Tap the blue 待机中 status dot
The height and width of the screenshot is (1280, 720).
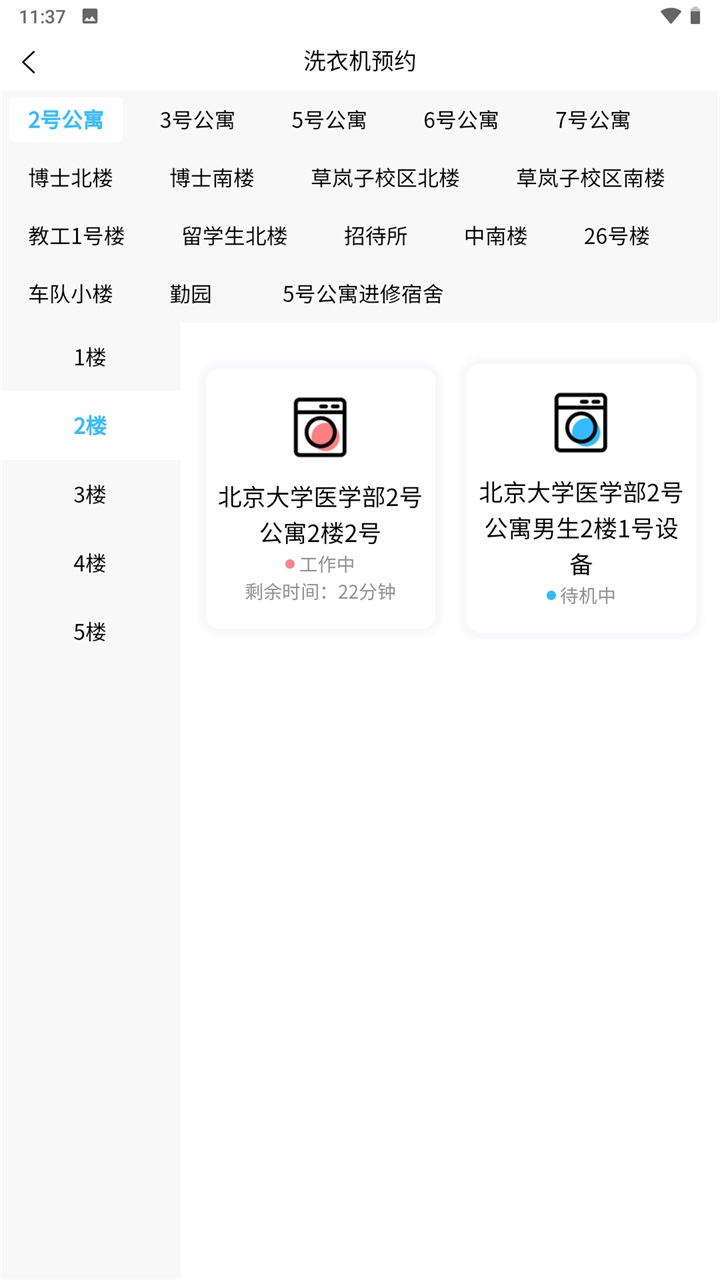pyautogui.click(x=549, y=595)
